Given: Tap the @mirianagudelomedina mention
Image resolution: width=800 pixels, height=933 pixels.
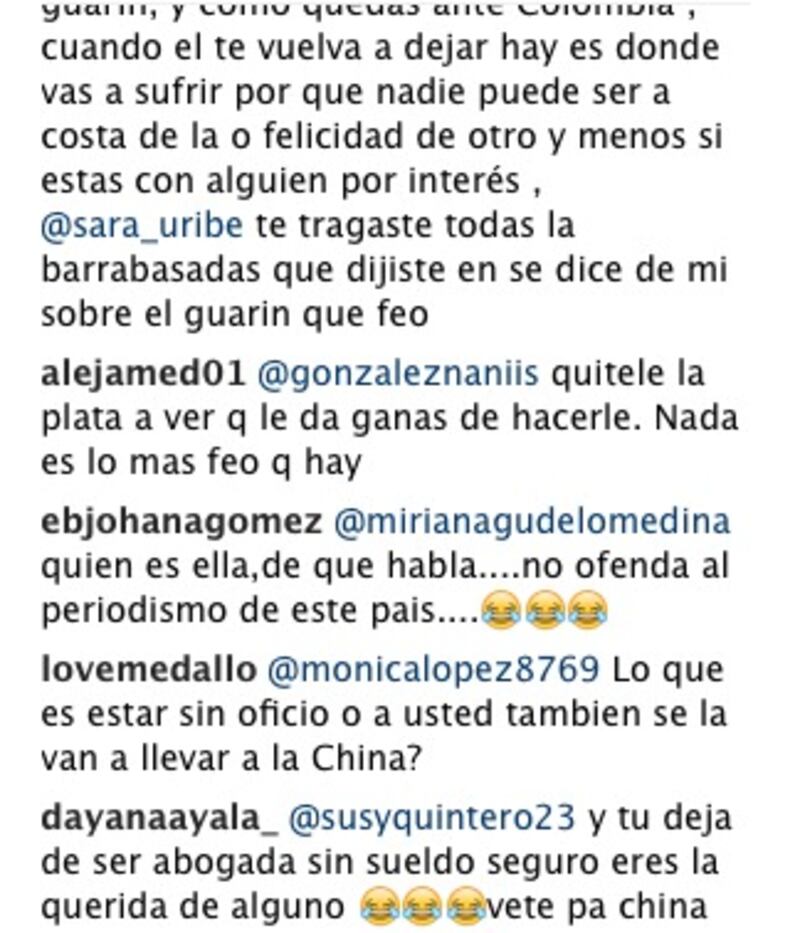Looking at the screenshot, I should (531, 522).
